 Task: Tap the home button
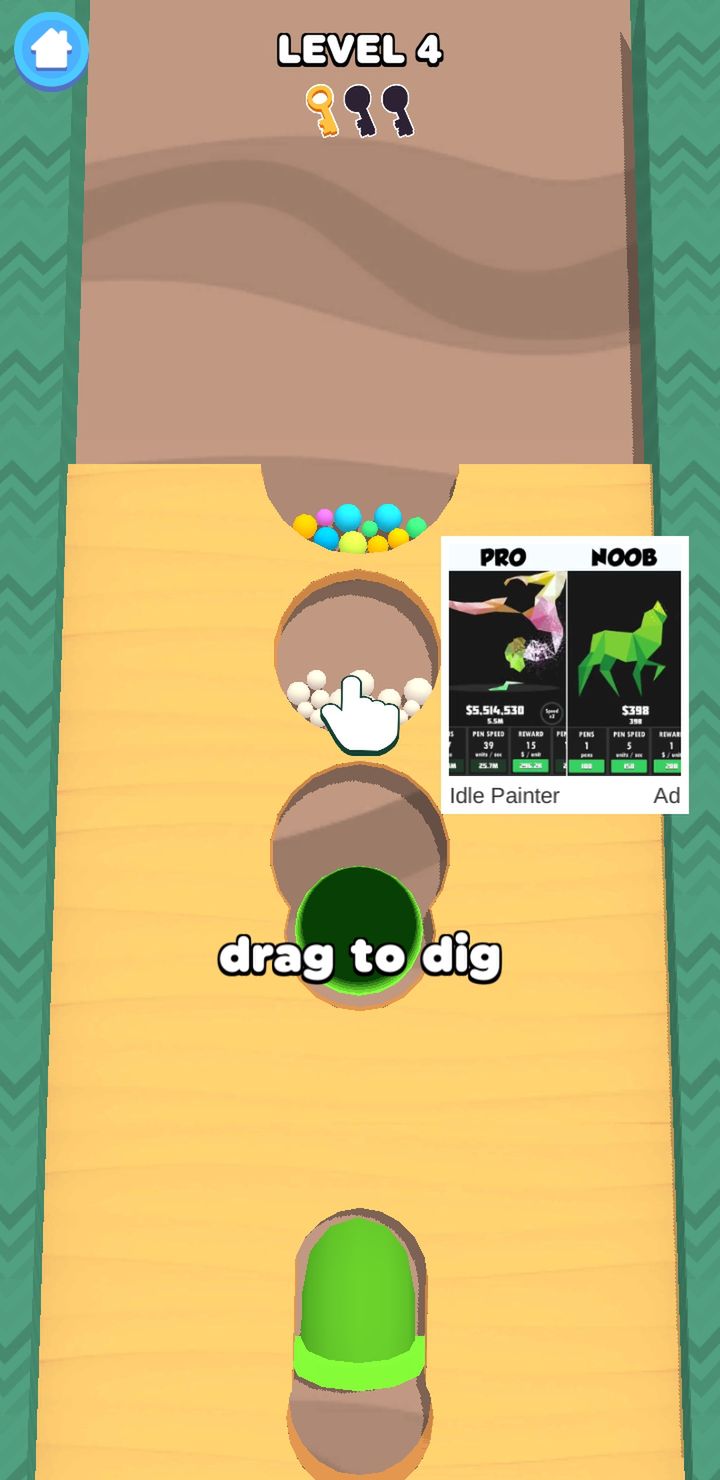coord(51,50)
